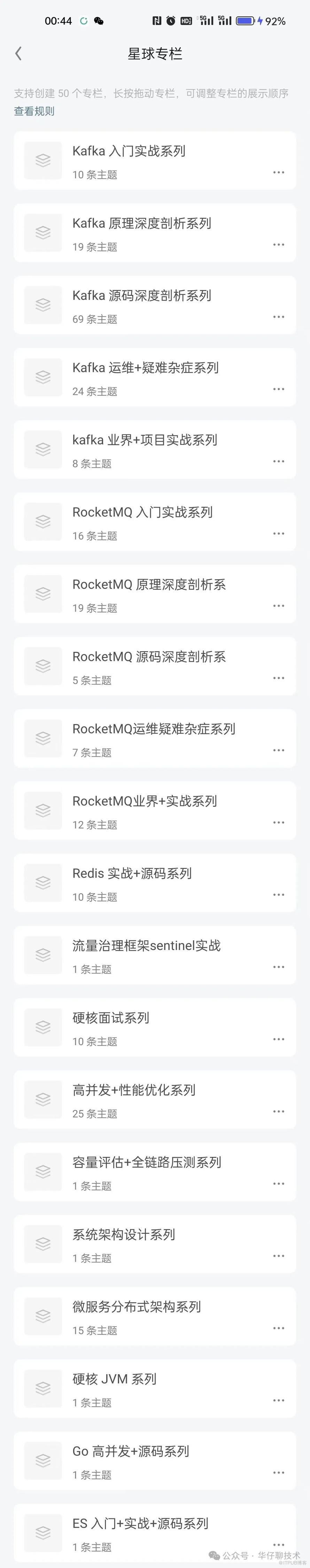Select the 流量治理框架sentinel实战 column

(x=146, y=946)
